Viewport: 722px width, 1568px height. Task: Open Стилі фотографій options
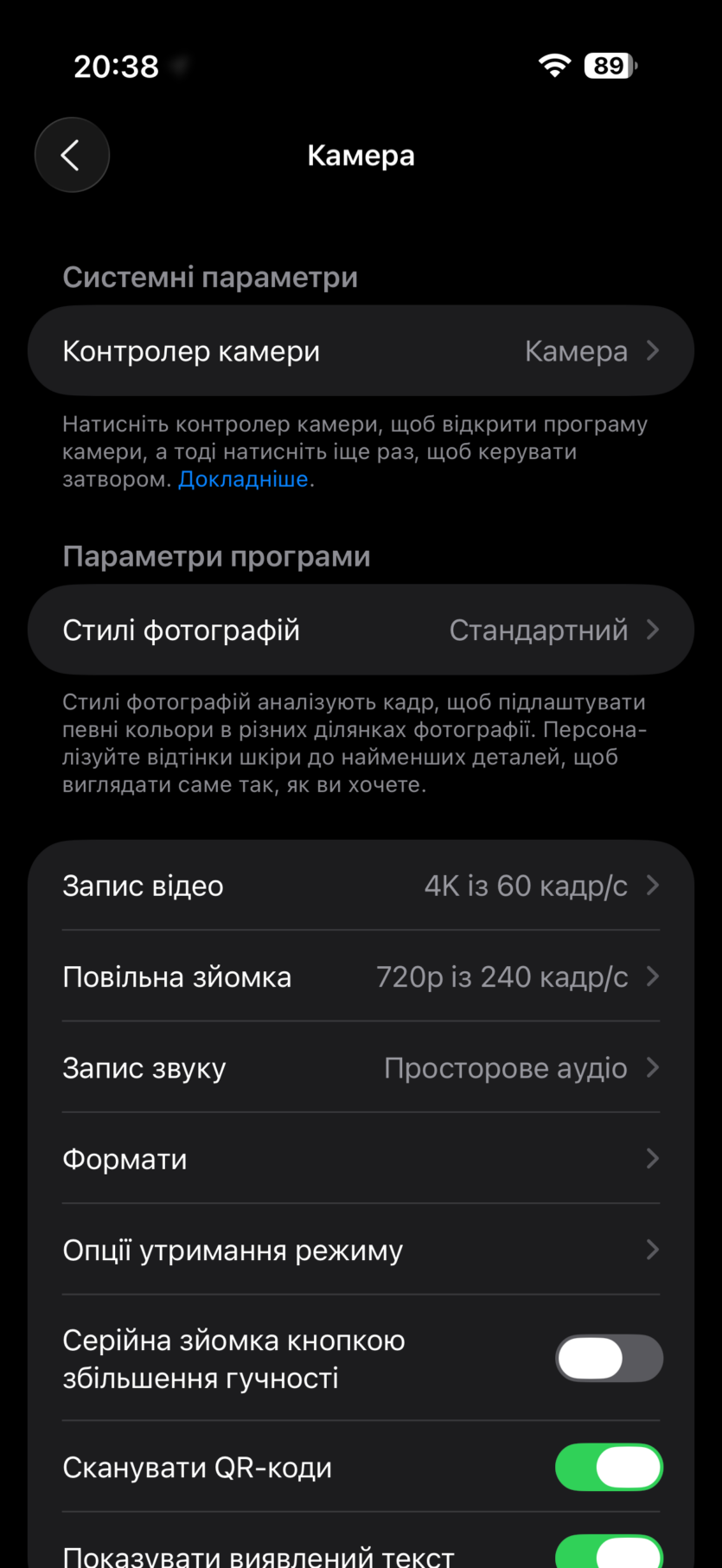361,630
